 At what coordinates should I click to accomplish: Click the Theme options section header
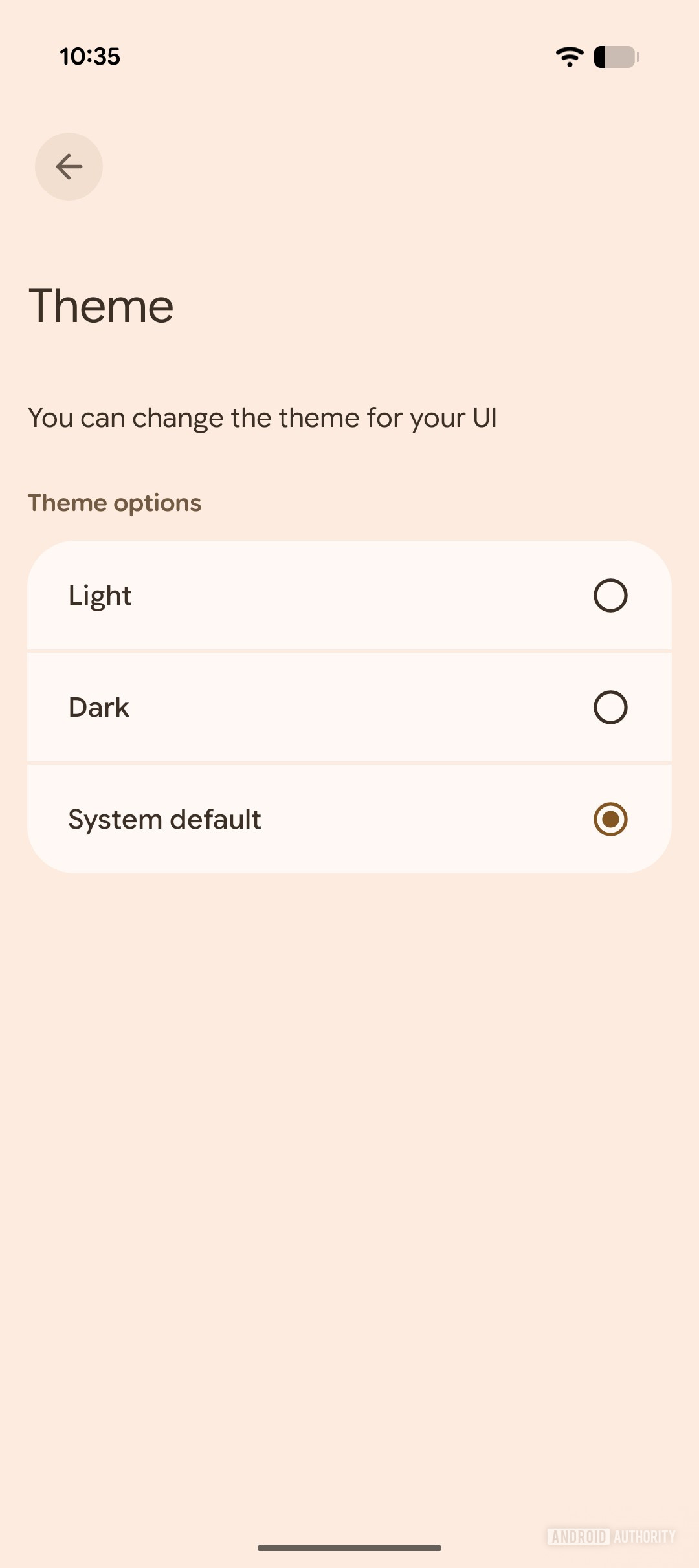click(115, 502)
